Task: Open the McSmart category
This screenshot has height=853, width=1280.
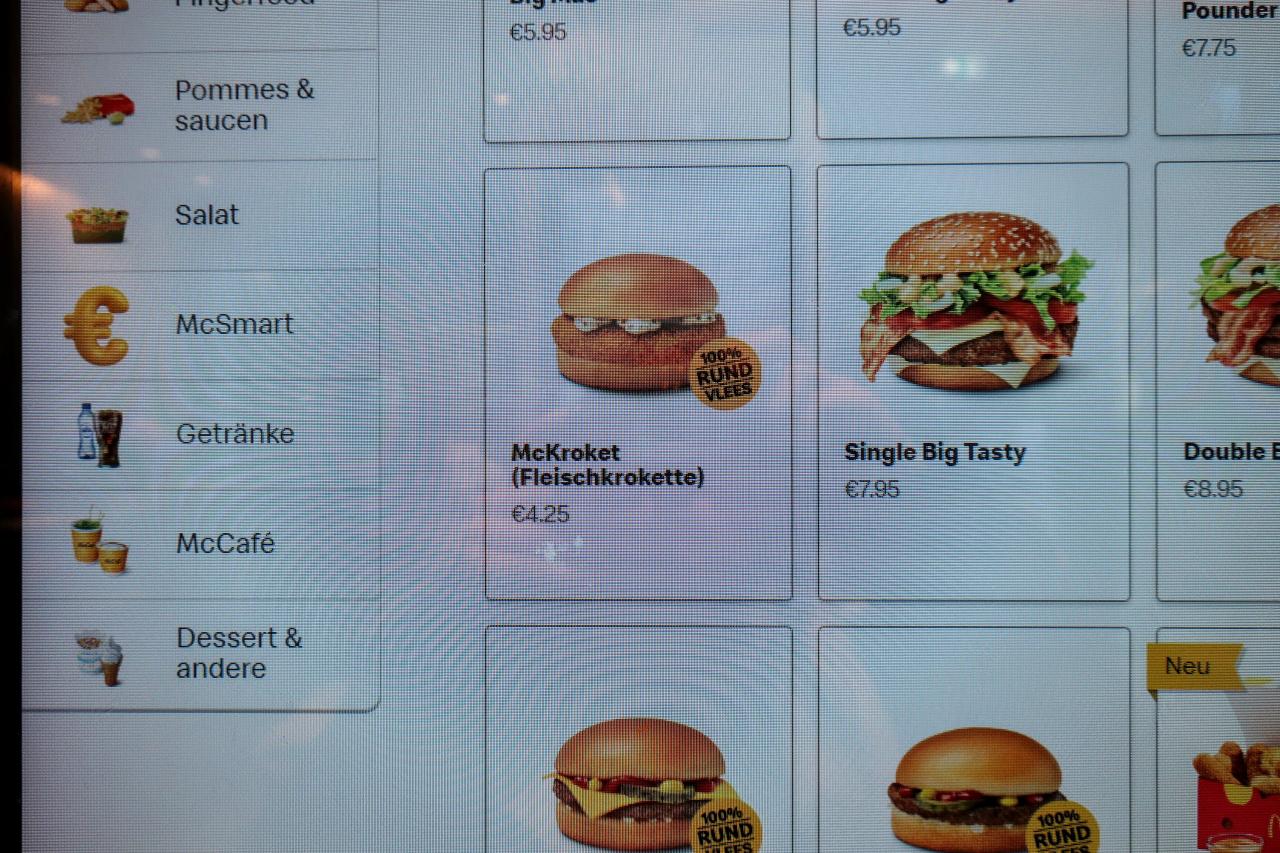Action: 200,325
